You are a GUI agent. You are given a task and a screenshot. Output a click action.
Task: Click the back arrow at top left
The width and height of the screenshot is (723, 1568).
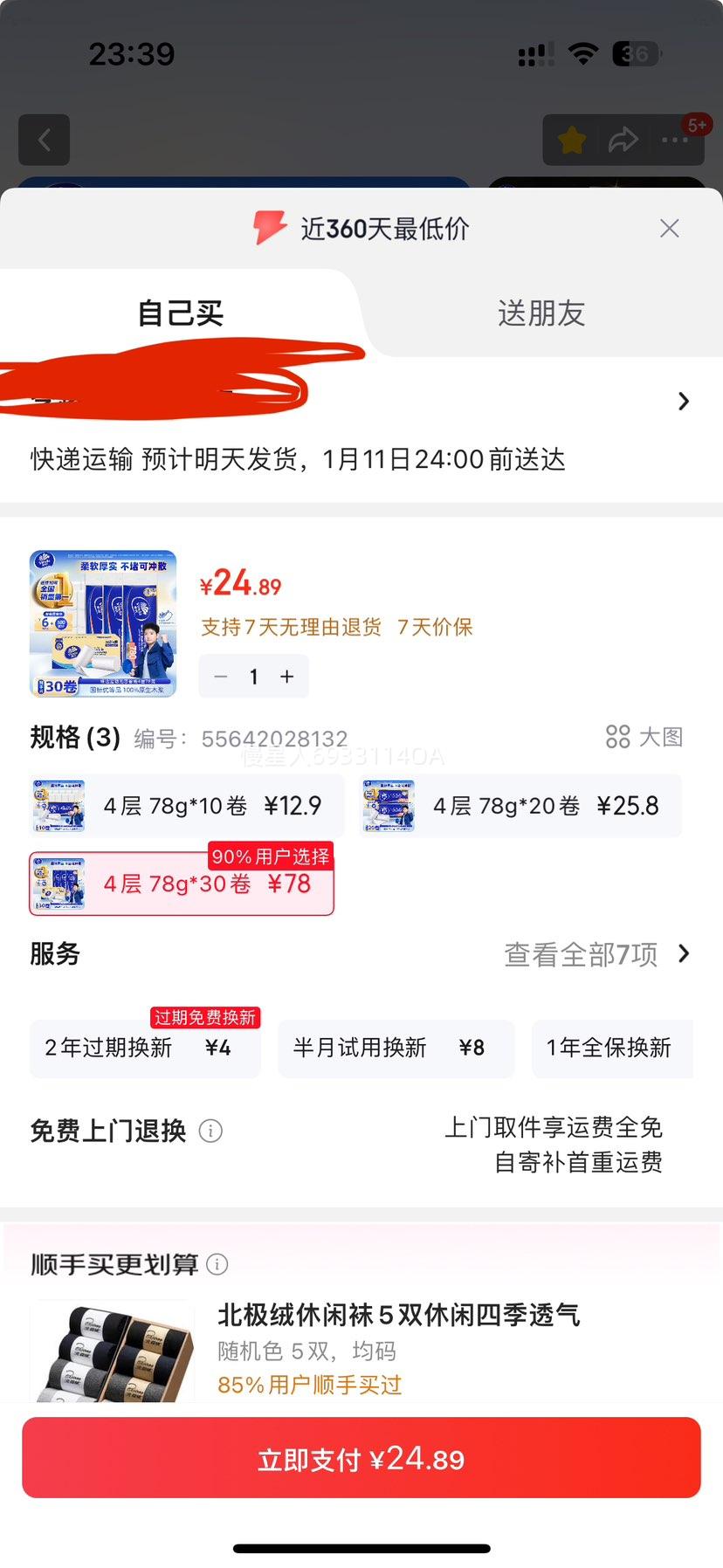(x=44, y=140)
